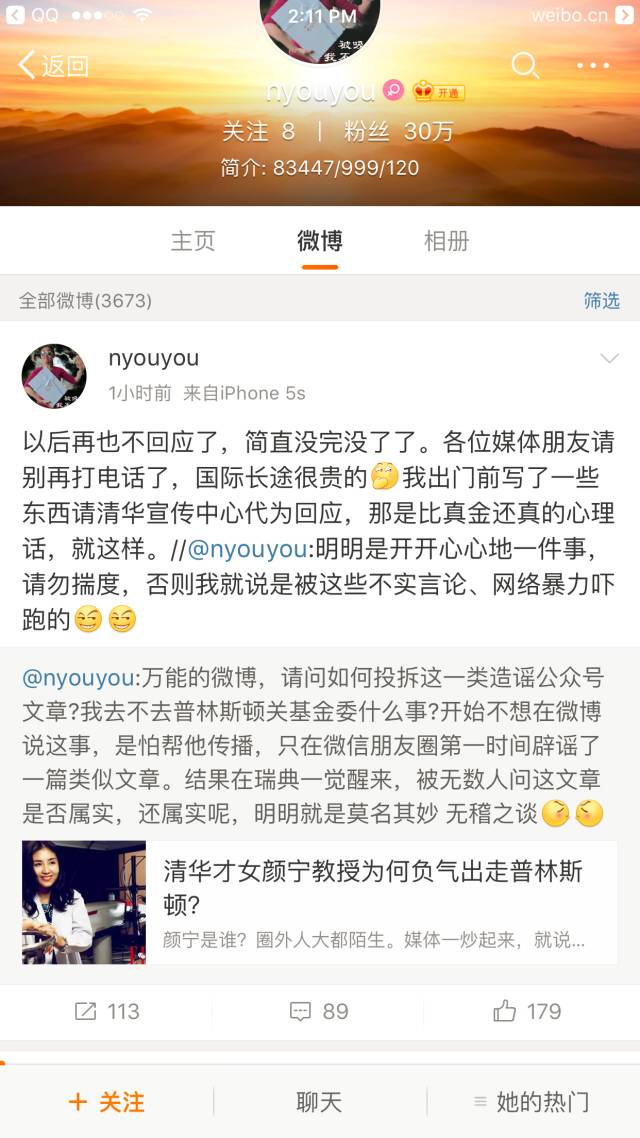Screen dimensions: 640x1138
Task: Open the search magnifier icon
Action: (x=525, y=66)
